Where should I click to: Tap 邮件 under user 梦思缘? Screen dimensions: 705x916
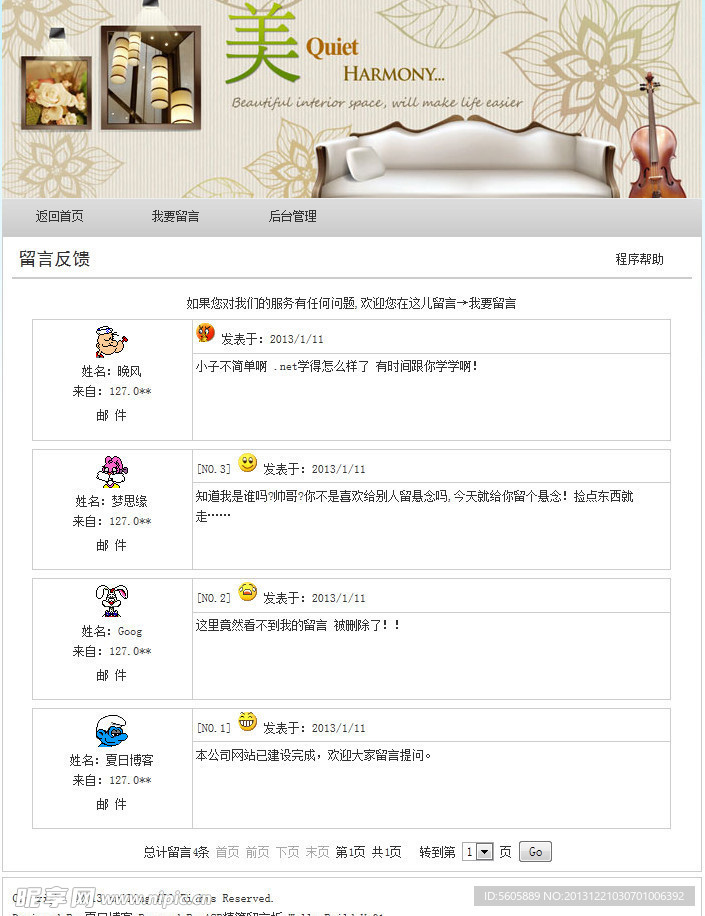112,545
